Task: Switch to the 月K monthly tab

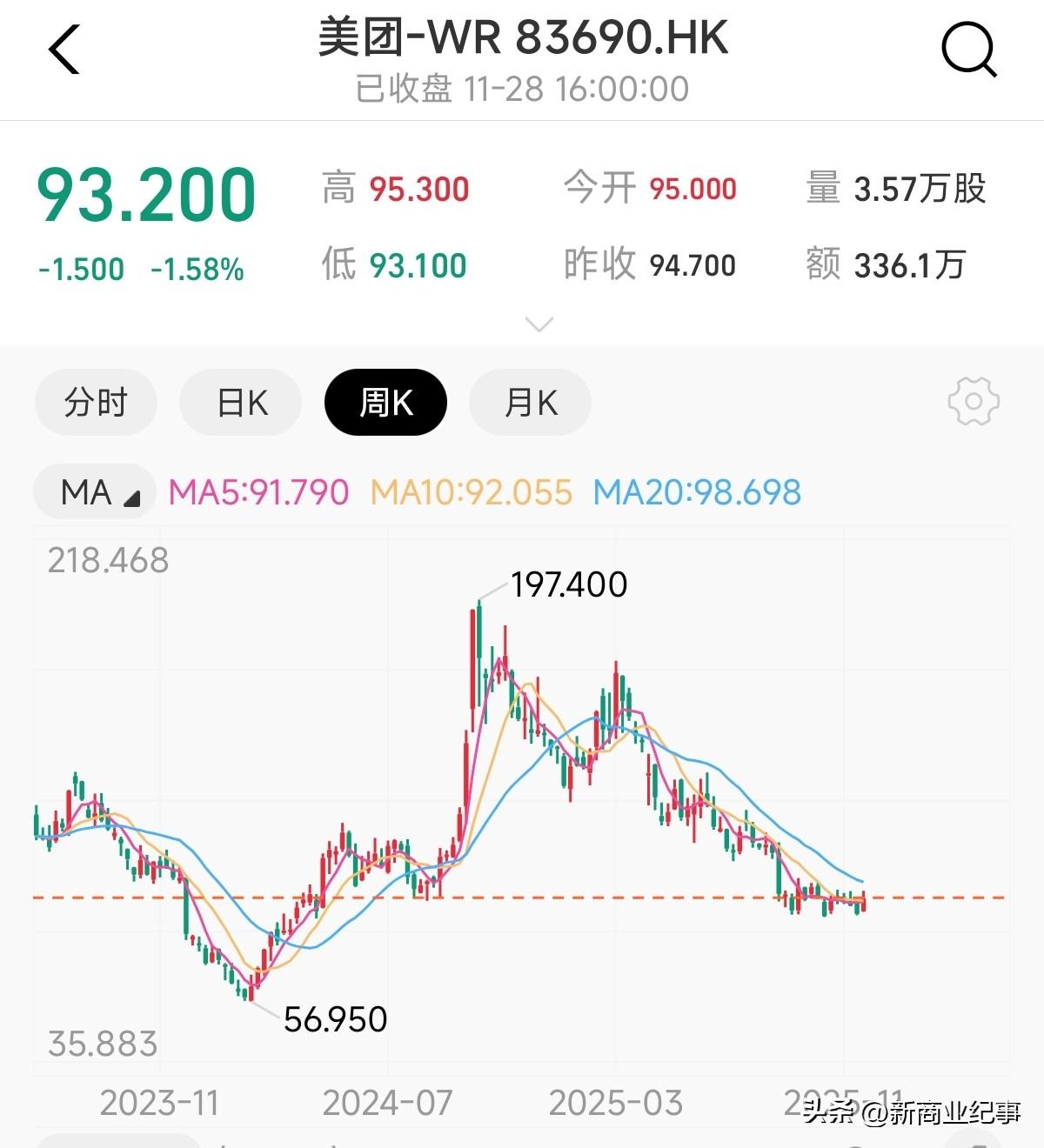Action: pos(529,402)
